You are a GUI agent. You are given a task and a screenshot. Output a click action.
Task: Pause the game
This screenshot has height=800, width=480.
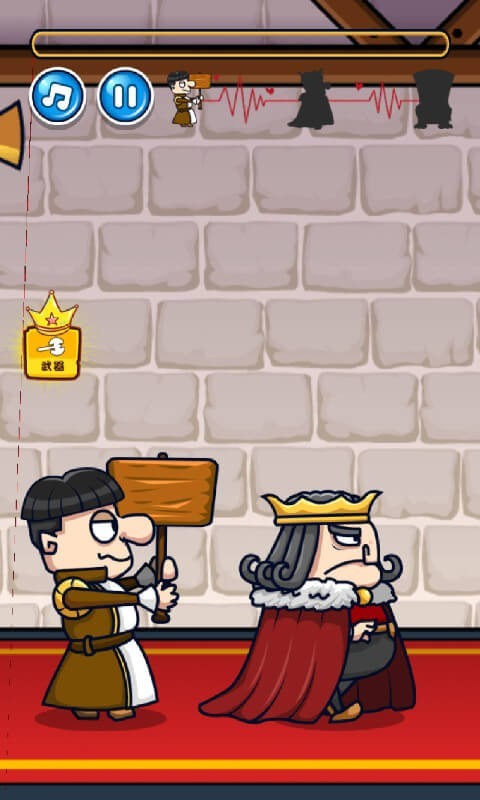coord(125,96)
